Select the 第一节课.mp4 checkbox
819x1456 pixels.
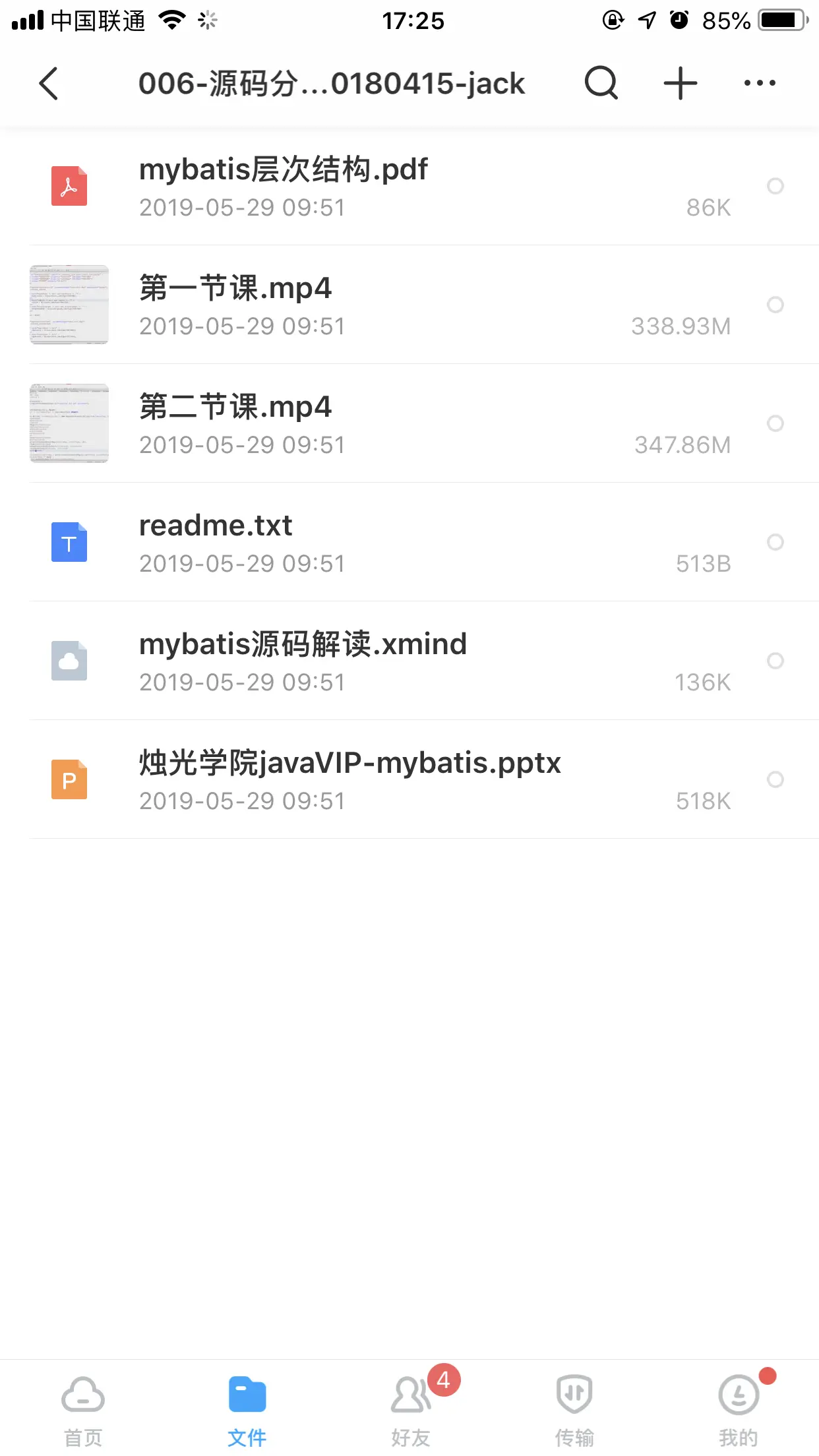(775, 305)
